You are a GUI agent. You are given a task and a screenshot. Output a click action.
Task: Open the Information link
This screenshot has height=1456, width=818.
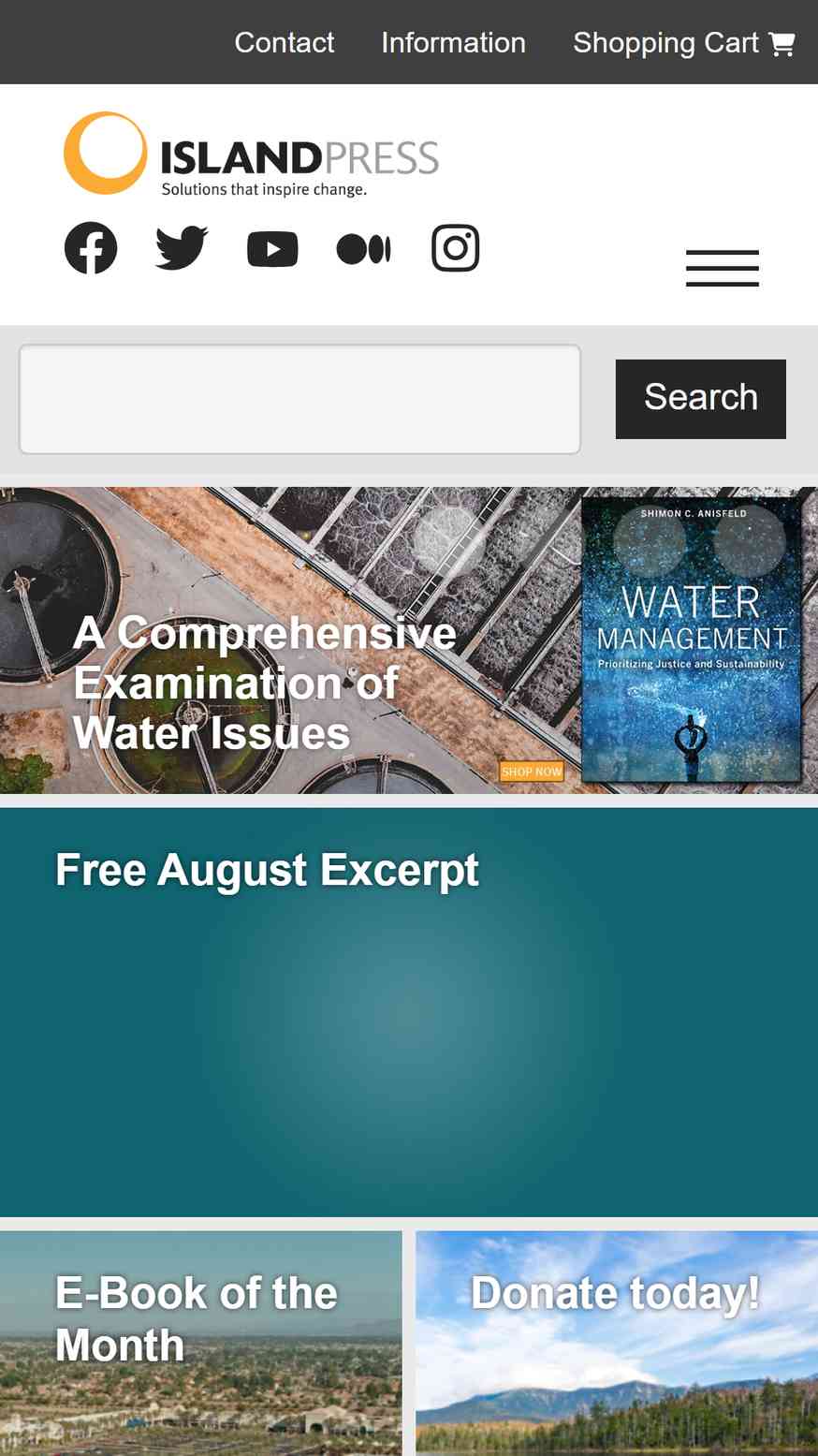(x=453, y=42)
